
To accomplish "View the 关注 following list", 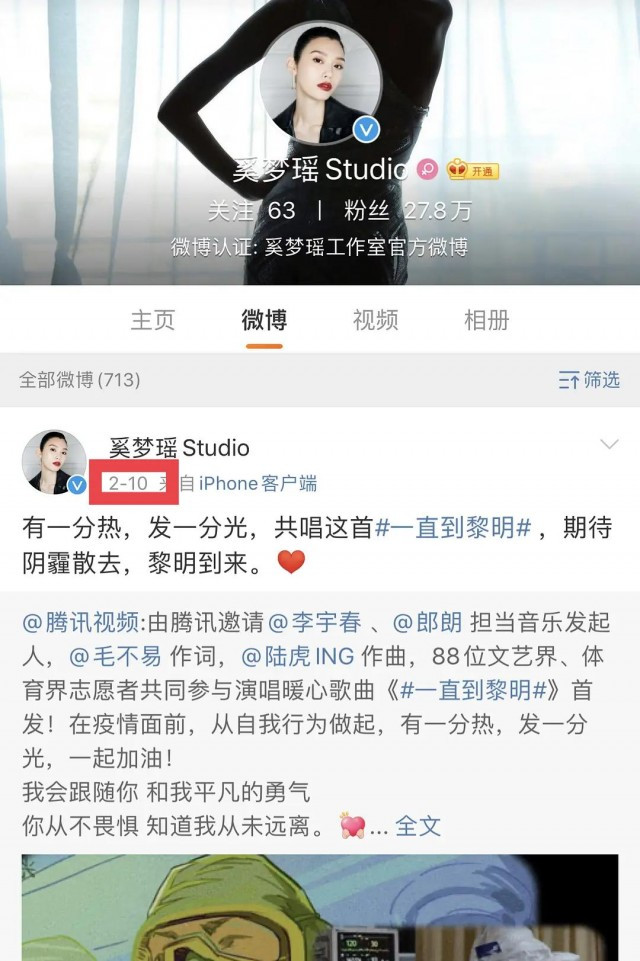I will pyautogui.click(x=251, y=211).
